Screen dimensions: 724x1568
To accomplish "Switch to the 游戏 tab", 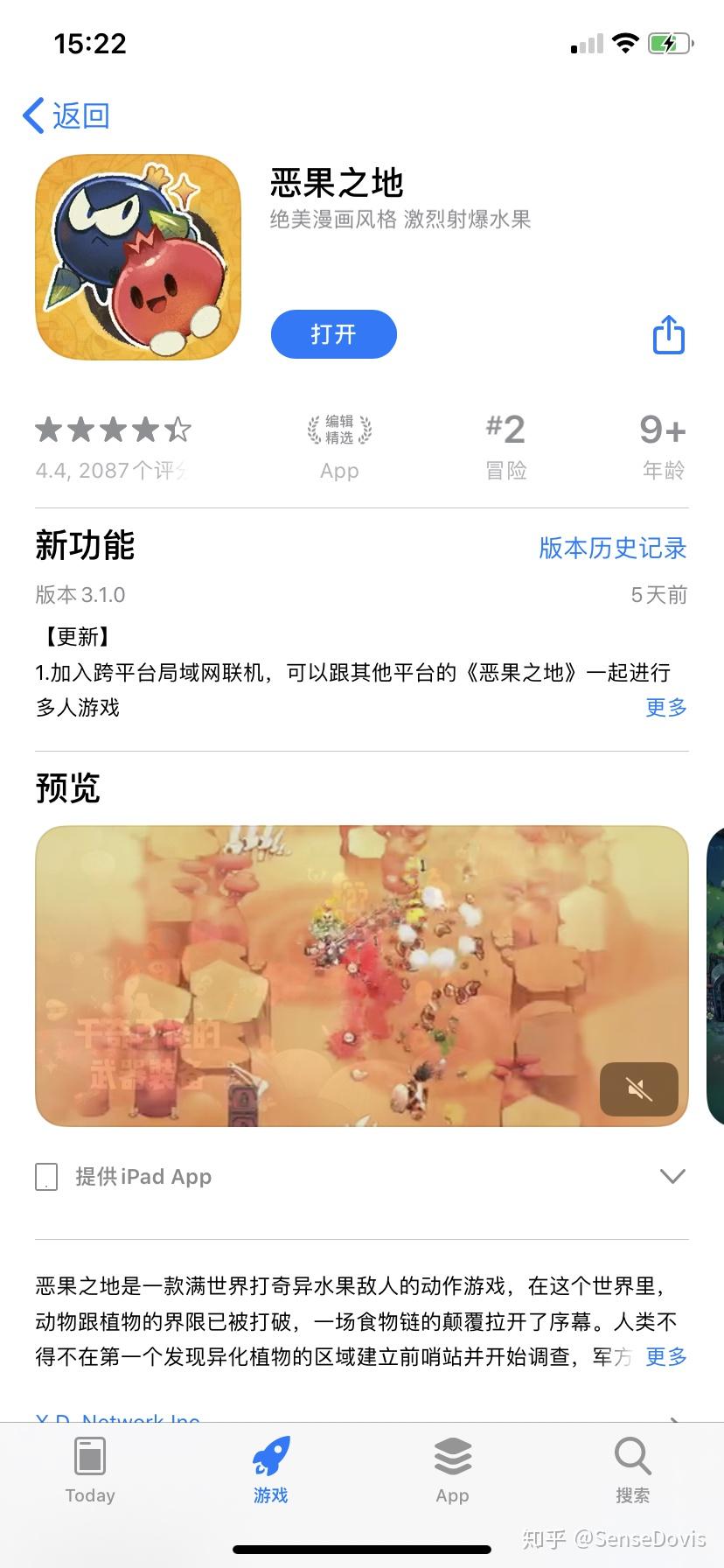I will pyautogui.click(x=271, y=1472).
